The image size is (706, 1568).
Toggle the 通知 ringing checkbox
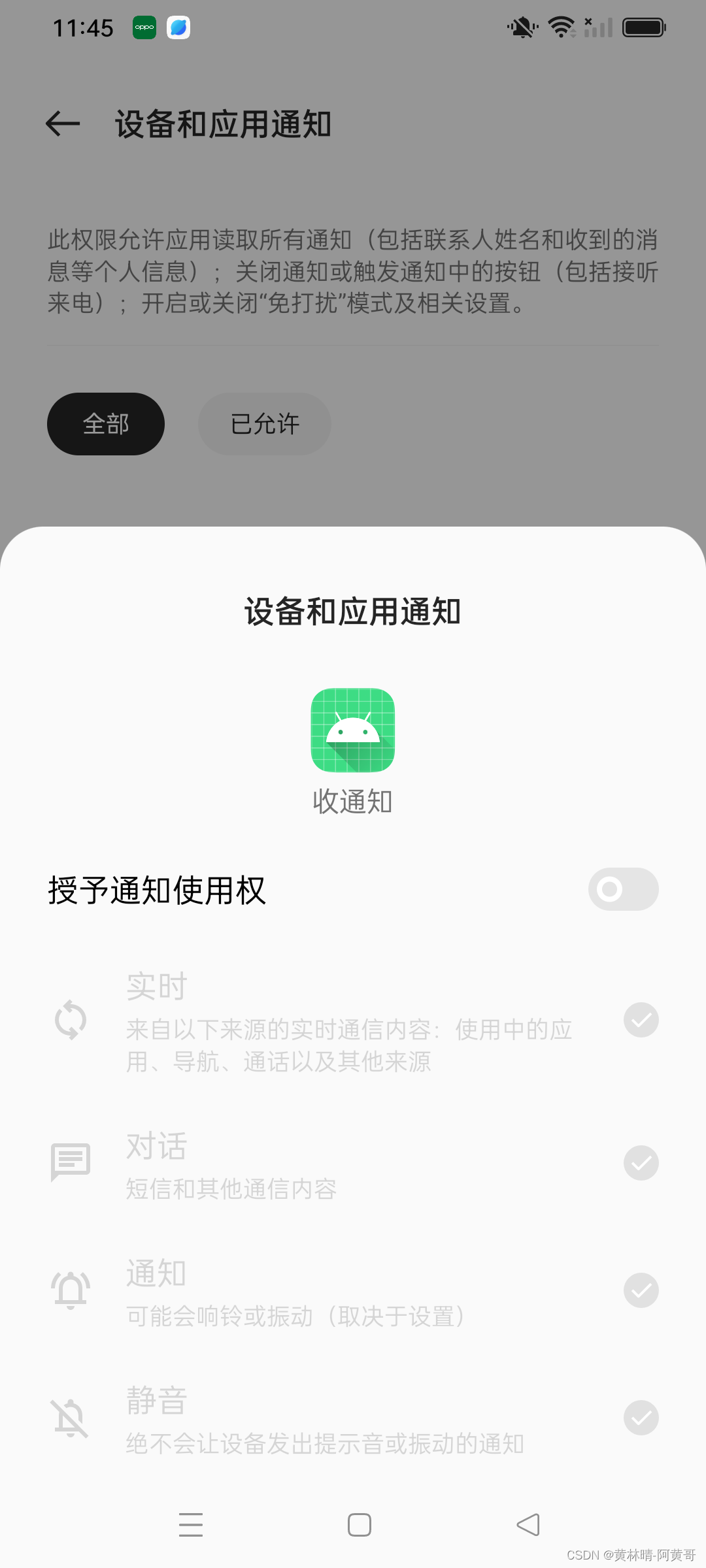[x=641, y=1290]
